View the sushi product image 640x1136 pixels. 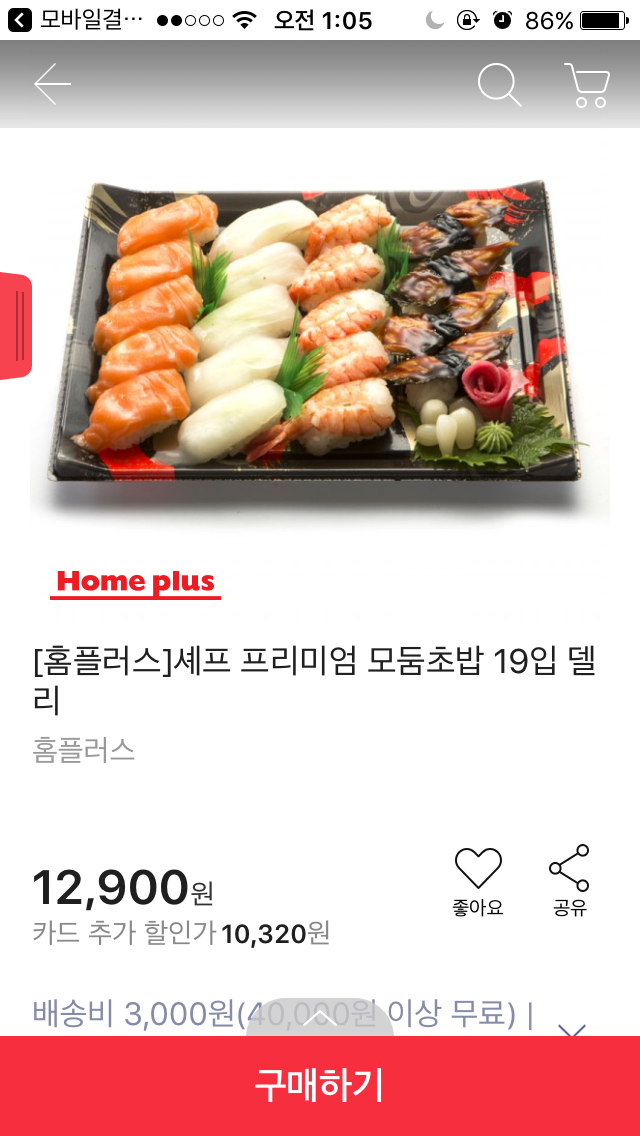[x=320, y=330]
